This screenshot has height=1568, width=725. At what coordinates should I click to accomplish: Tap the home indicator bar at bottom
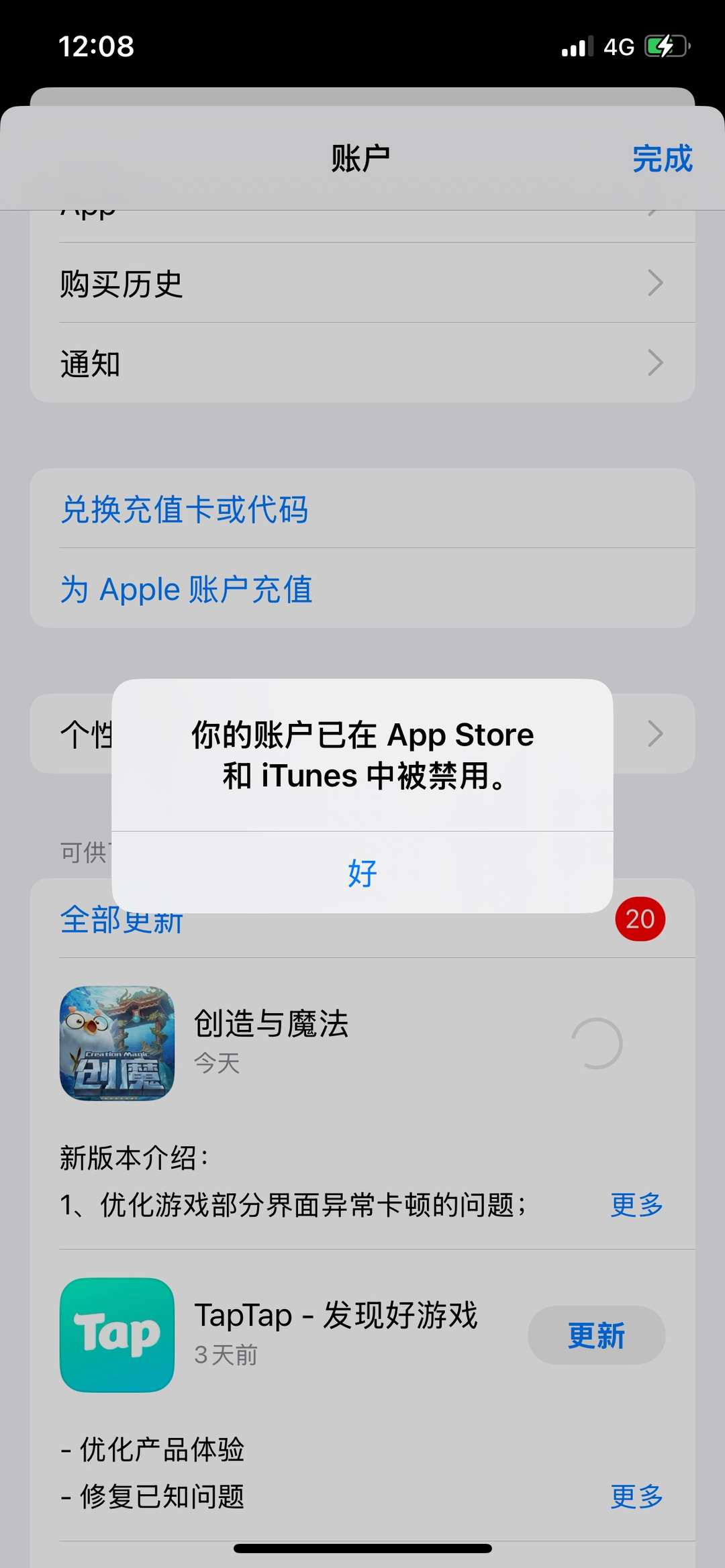point(362,1548)
